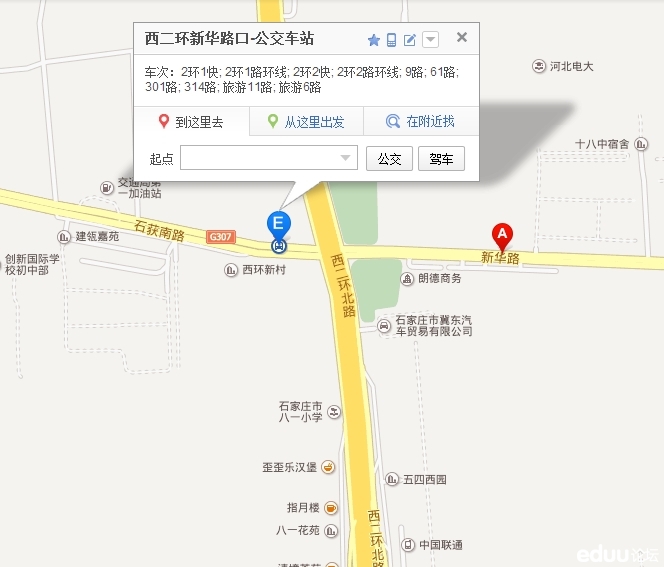Switch to the 在附近找 tab
This screenshot has height=567, width=664.
(x=420, y=122)
